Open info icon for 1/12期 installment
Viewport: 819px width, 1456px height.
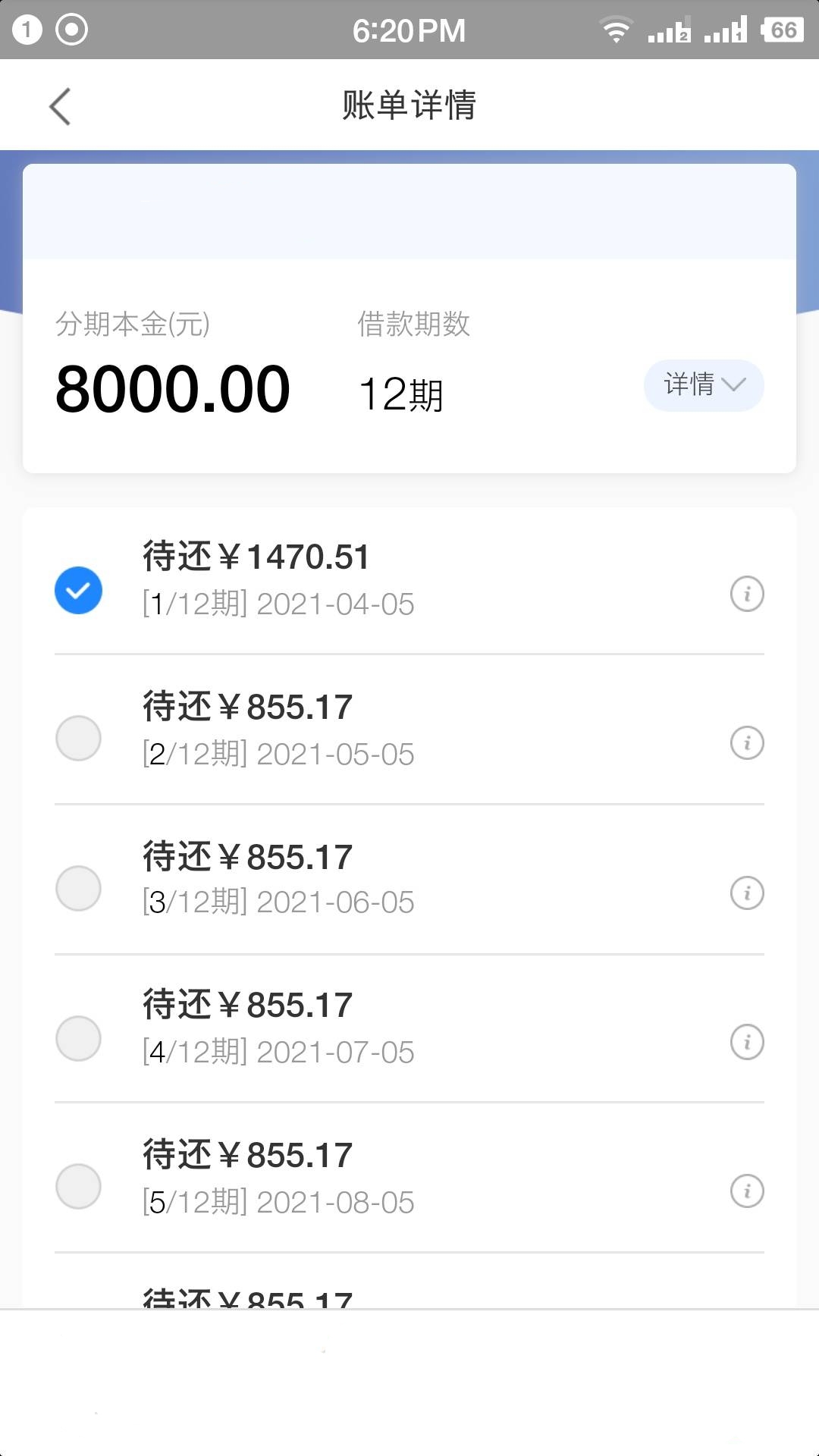pos(747,594)
